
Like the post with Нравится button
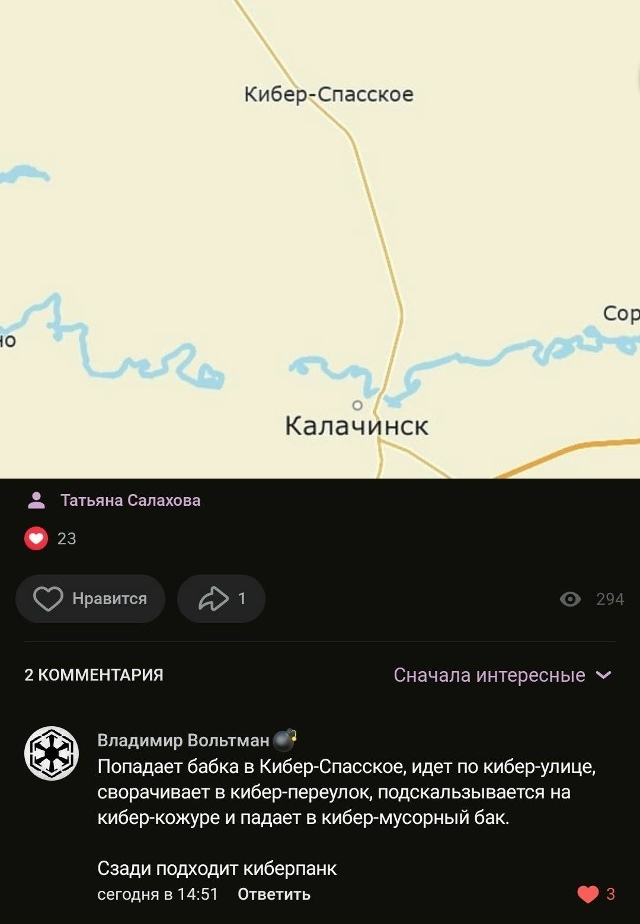tap(90, 599)
